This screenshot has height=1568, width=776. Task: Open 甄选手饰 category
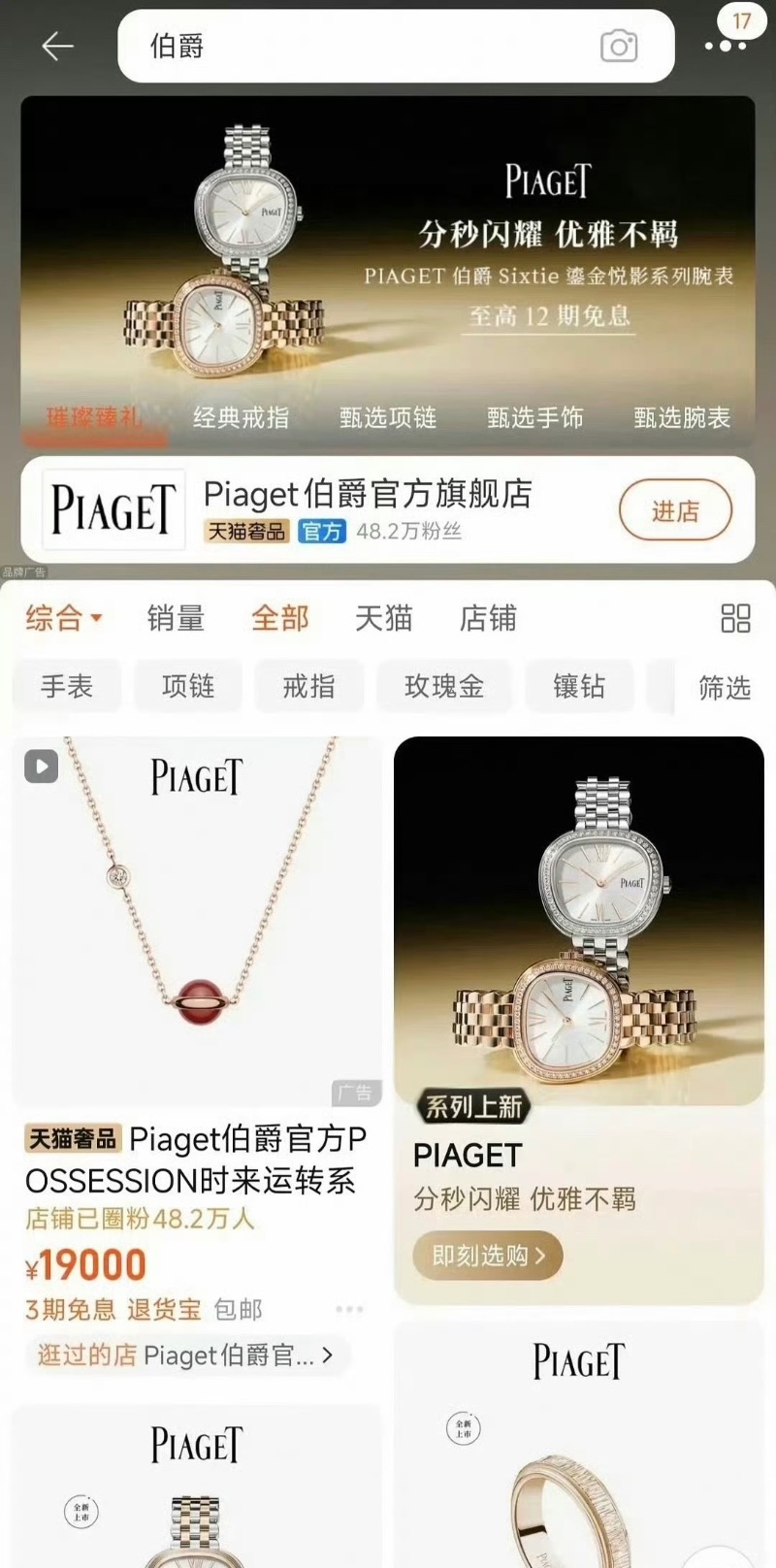535,417
